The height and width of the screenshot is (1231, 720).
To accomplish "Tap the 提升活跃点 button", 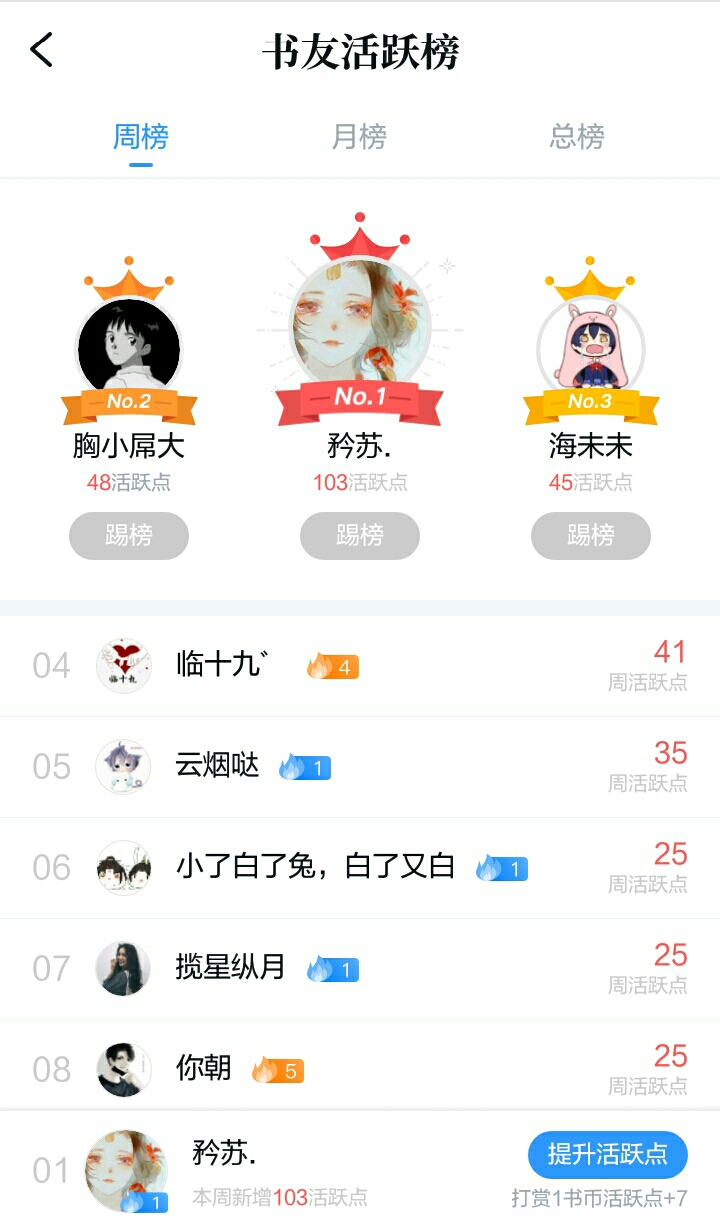I will (x=607, y=1155).
